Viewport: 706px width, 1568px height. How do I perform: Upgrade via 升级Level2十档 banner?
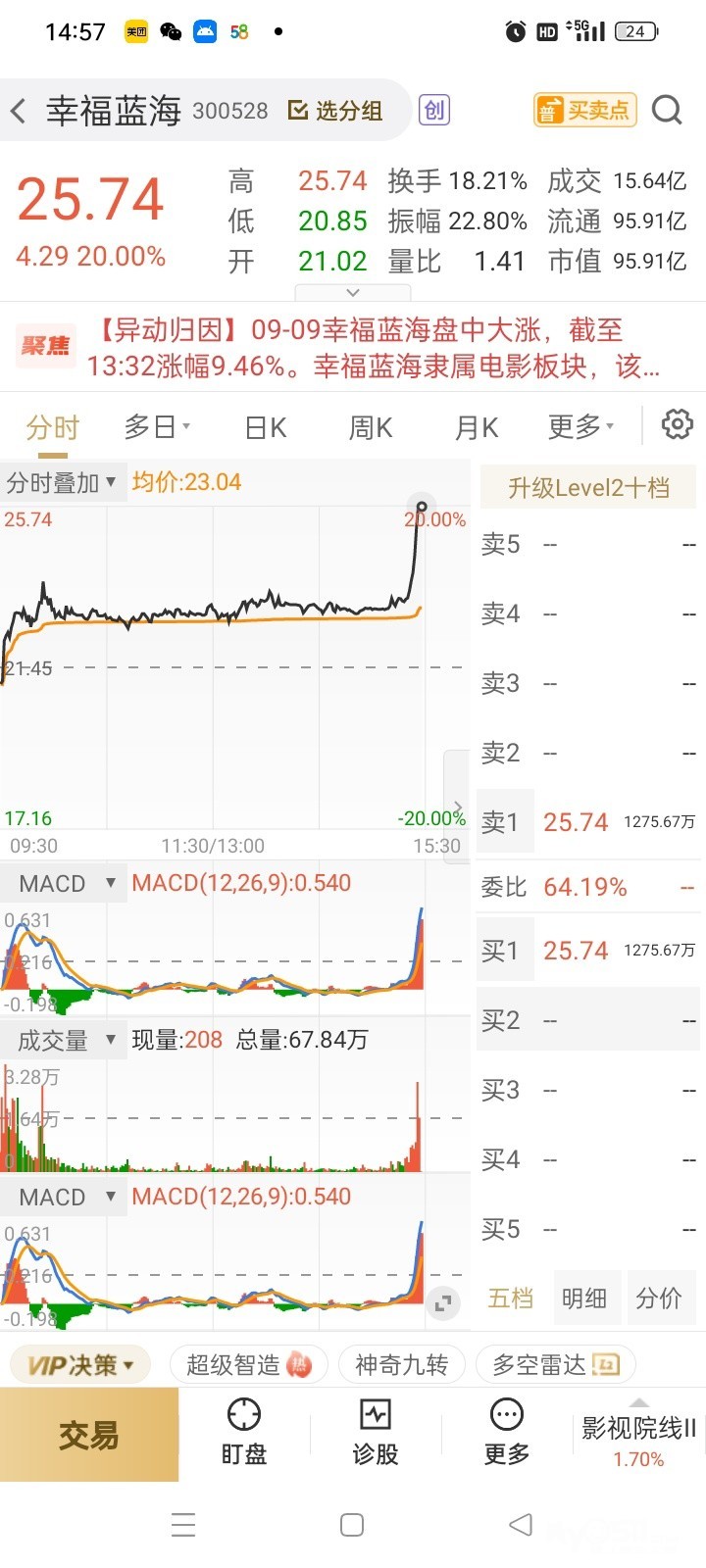588,487
